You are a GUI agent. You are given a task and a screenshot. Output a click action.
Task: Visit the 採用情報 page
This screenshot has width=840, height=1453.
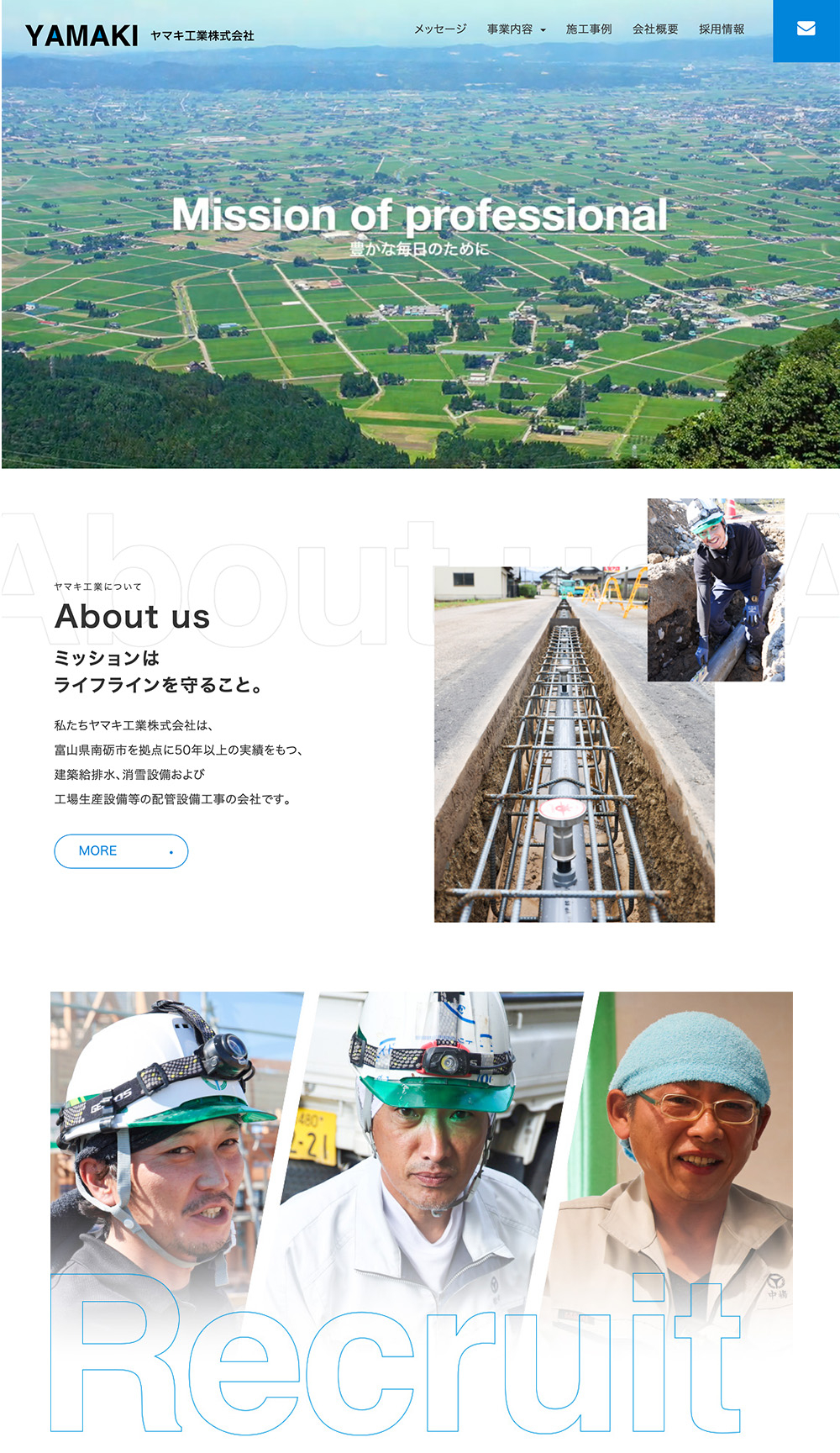click(722, 29)
